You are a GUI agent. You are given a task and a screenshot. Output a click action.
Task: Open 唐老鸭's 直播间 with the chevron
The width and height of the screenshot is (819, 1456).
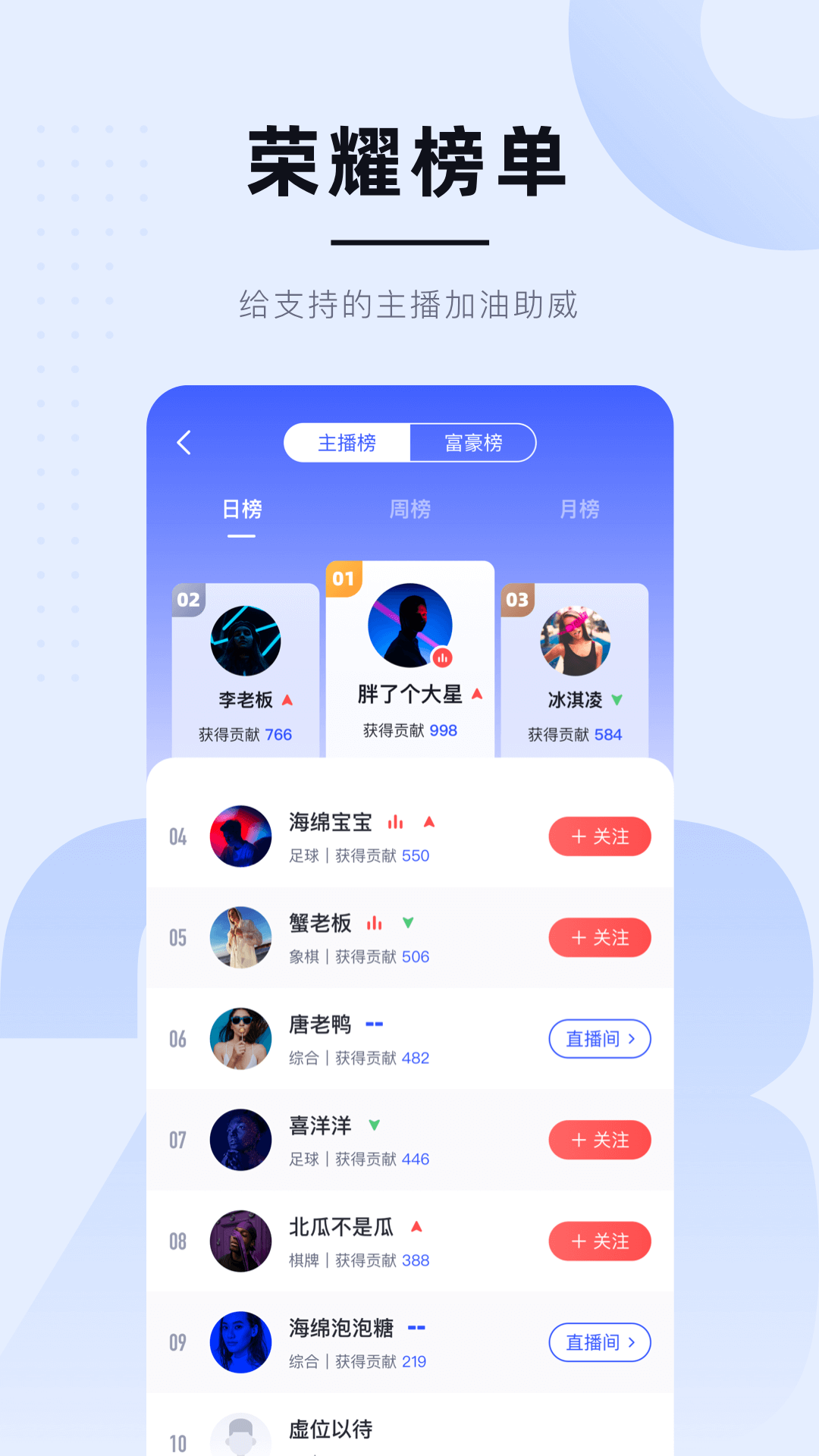point(600,1039)
